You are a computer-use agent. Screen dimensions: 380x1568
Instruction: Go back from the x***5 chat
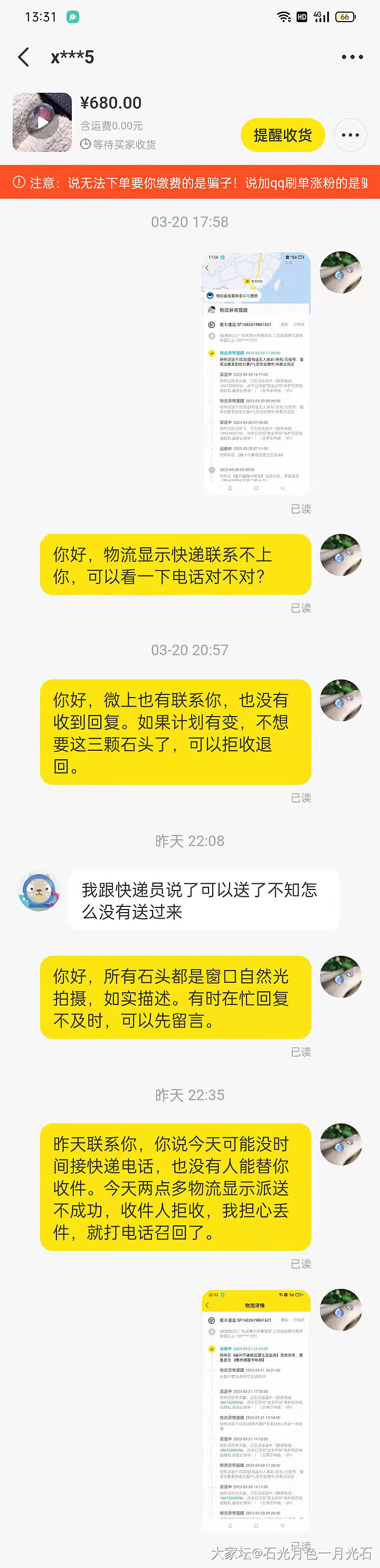pyautogui.click(x=24, y=57)
